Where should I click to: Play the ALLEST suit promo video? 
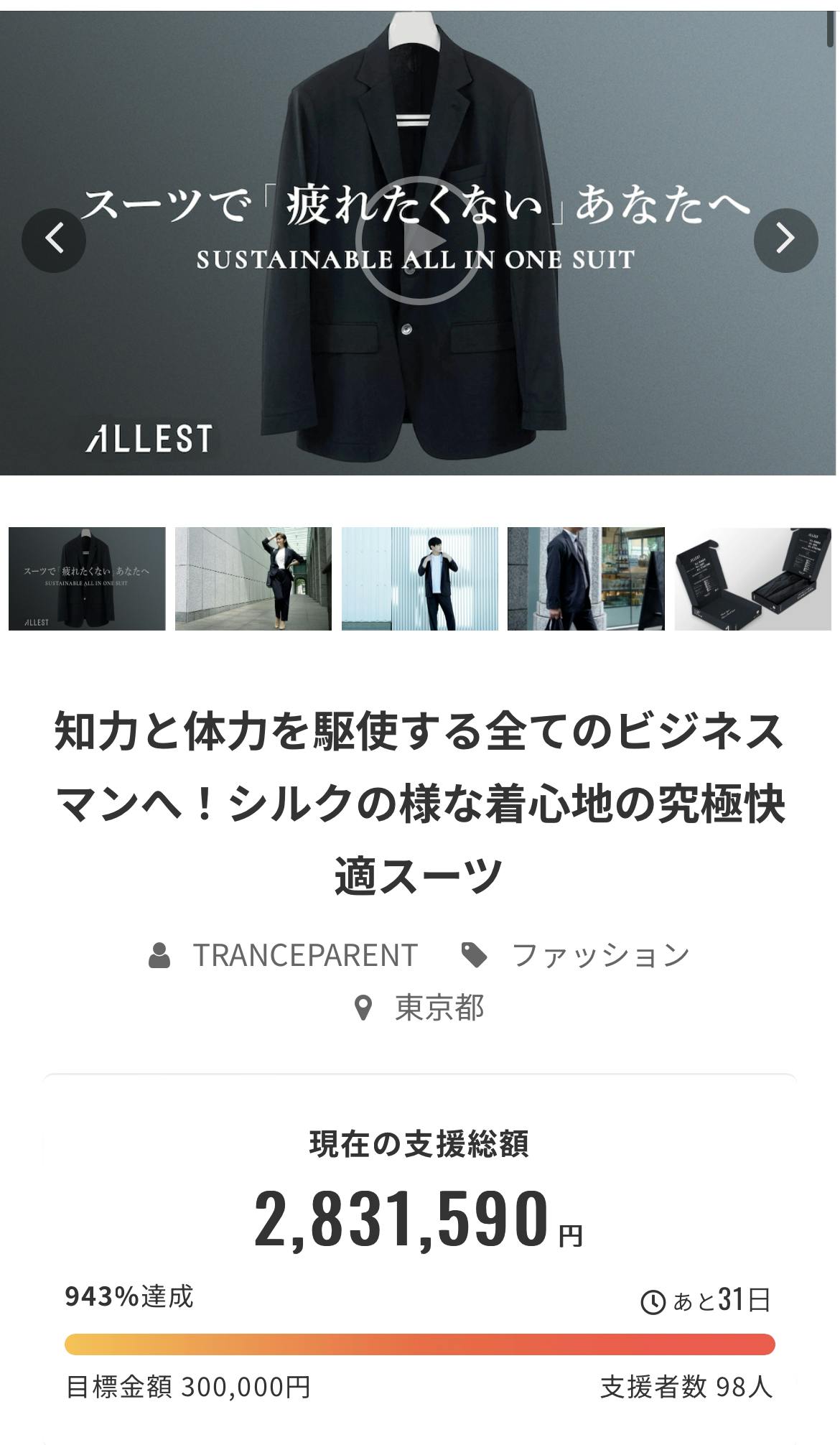pyautogui.click(x=420, y=241)
